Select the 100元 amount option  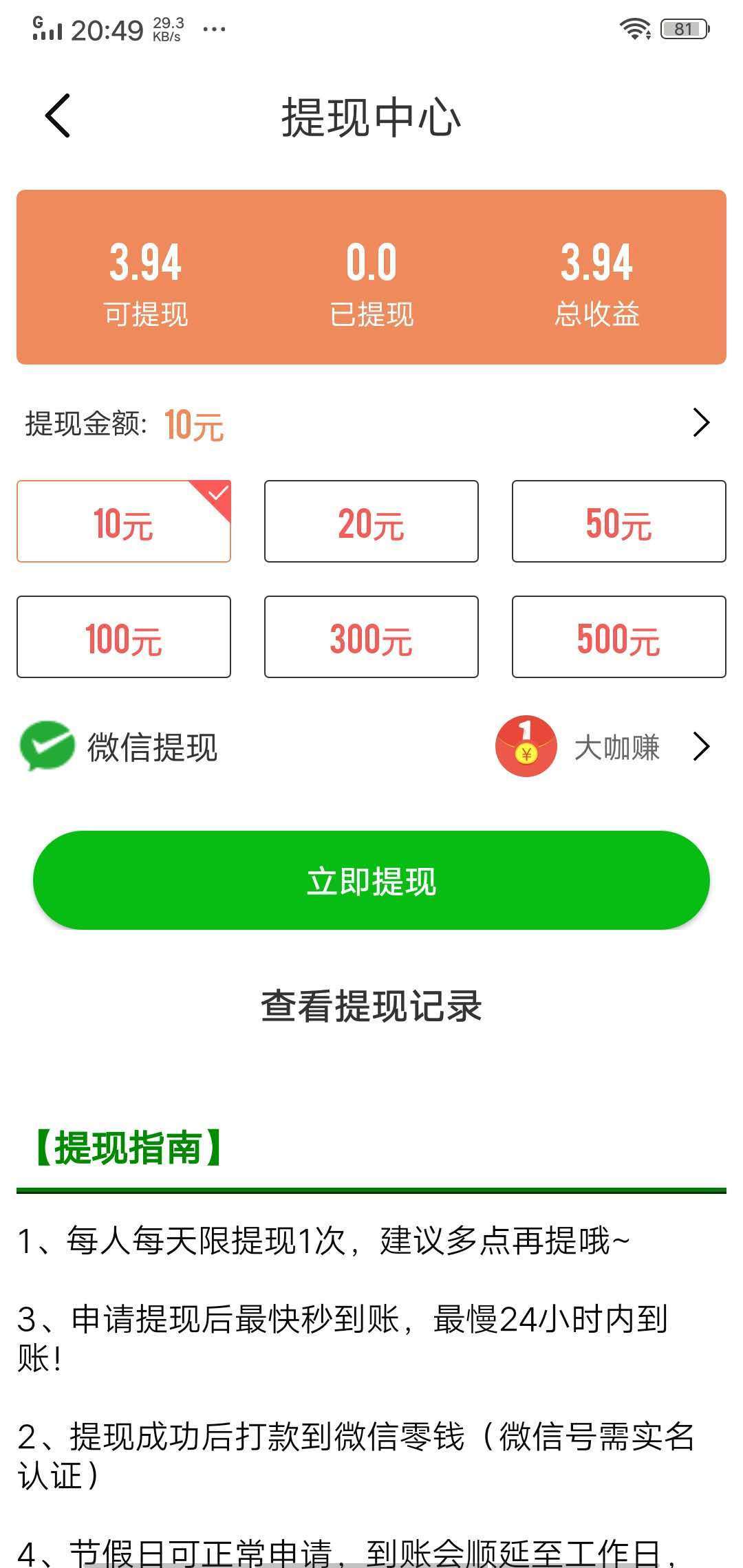(124, 638)
